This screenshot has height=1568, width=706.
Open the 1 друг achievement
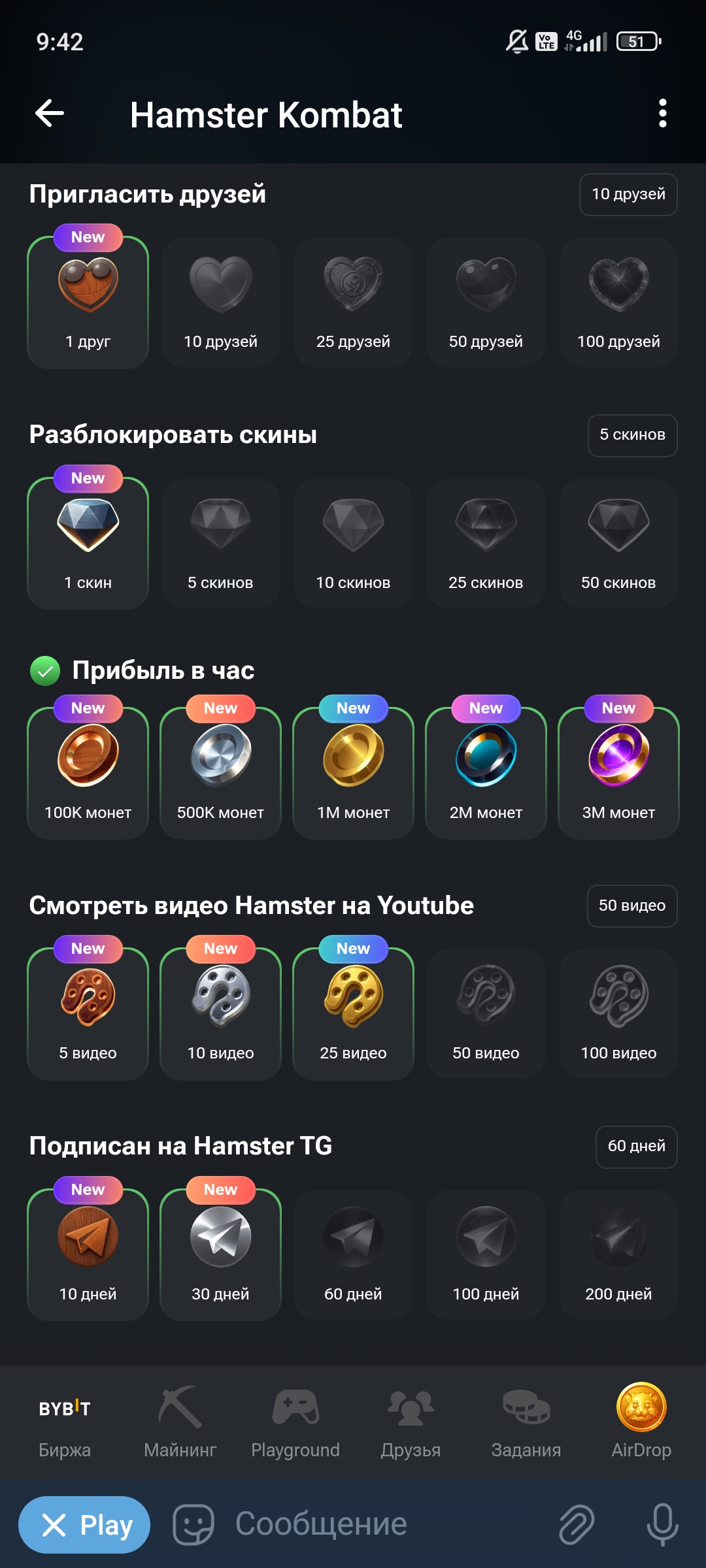click(88, 302)
